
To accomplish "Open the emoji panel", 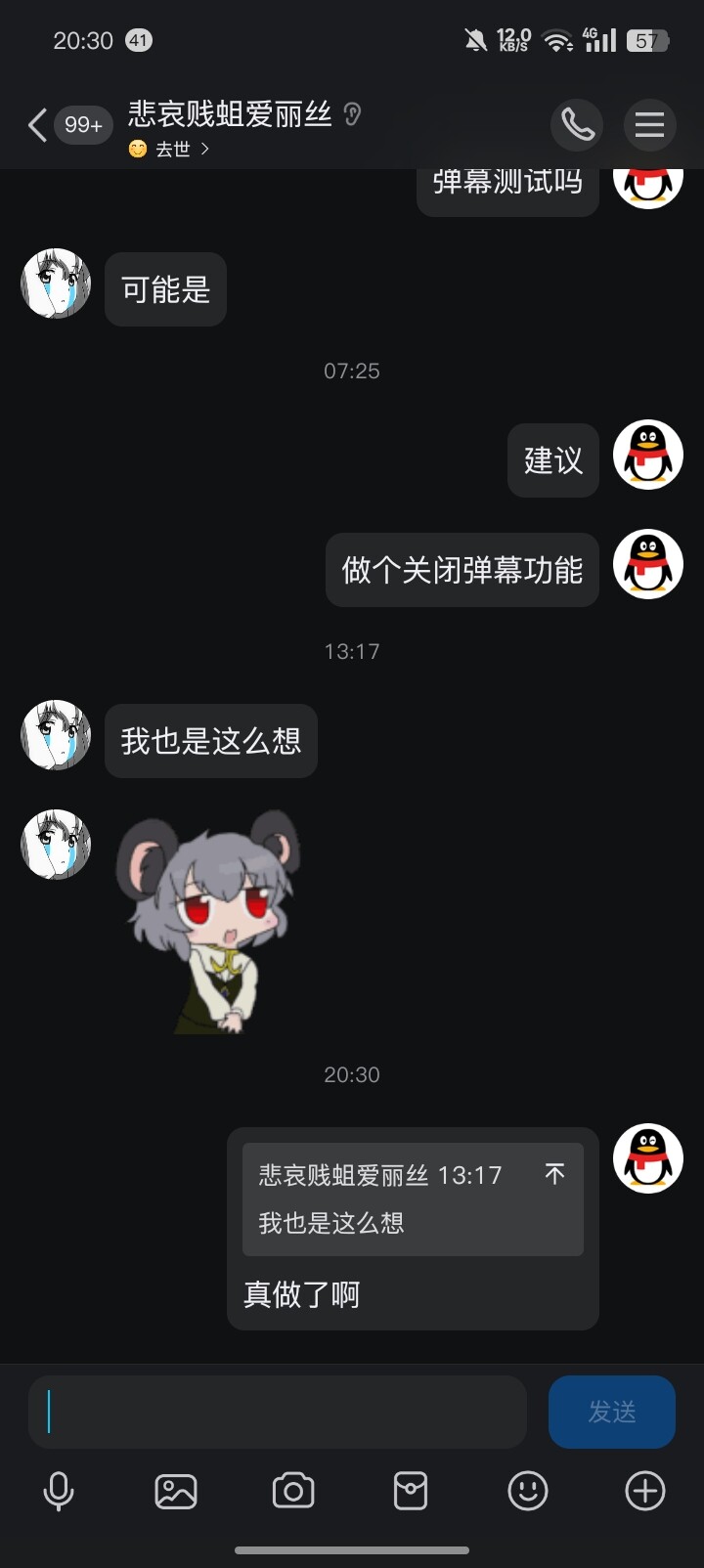I will click(528, 1491).
